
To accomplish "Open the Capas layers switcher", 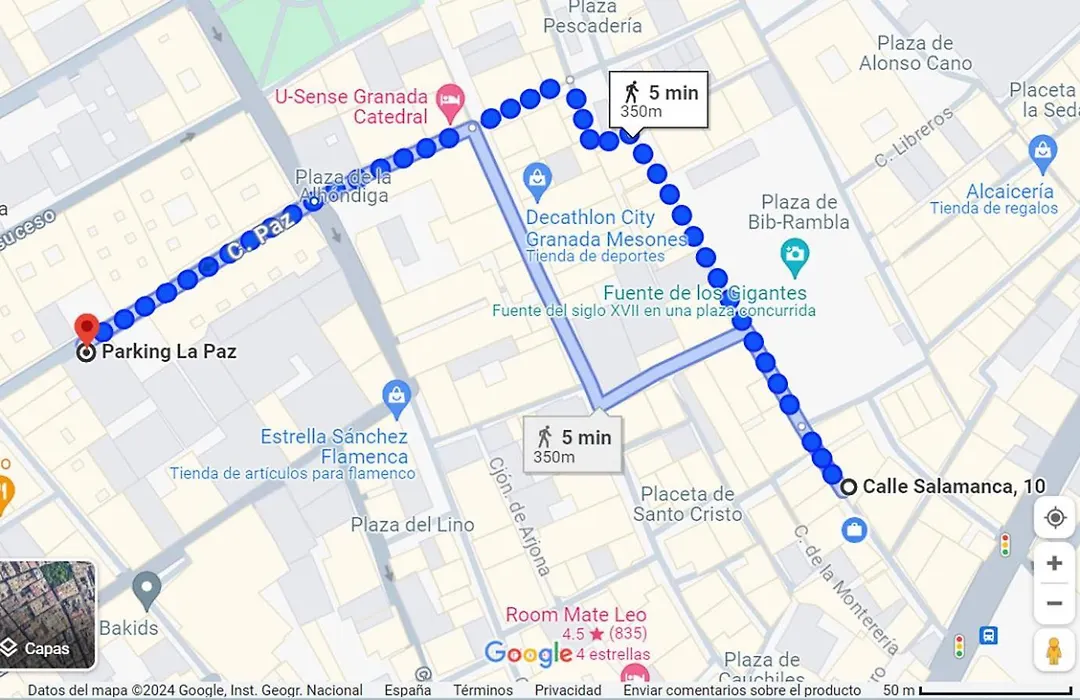I will pyautogui.click(x=48, y=615).
